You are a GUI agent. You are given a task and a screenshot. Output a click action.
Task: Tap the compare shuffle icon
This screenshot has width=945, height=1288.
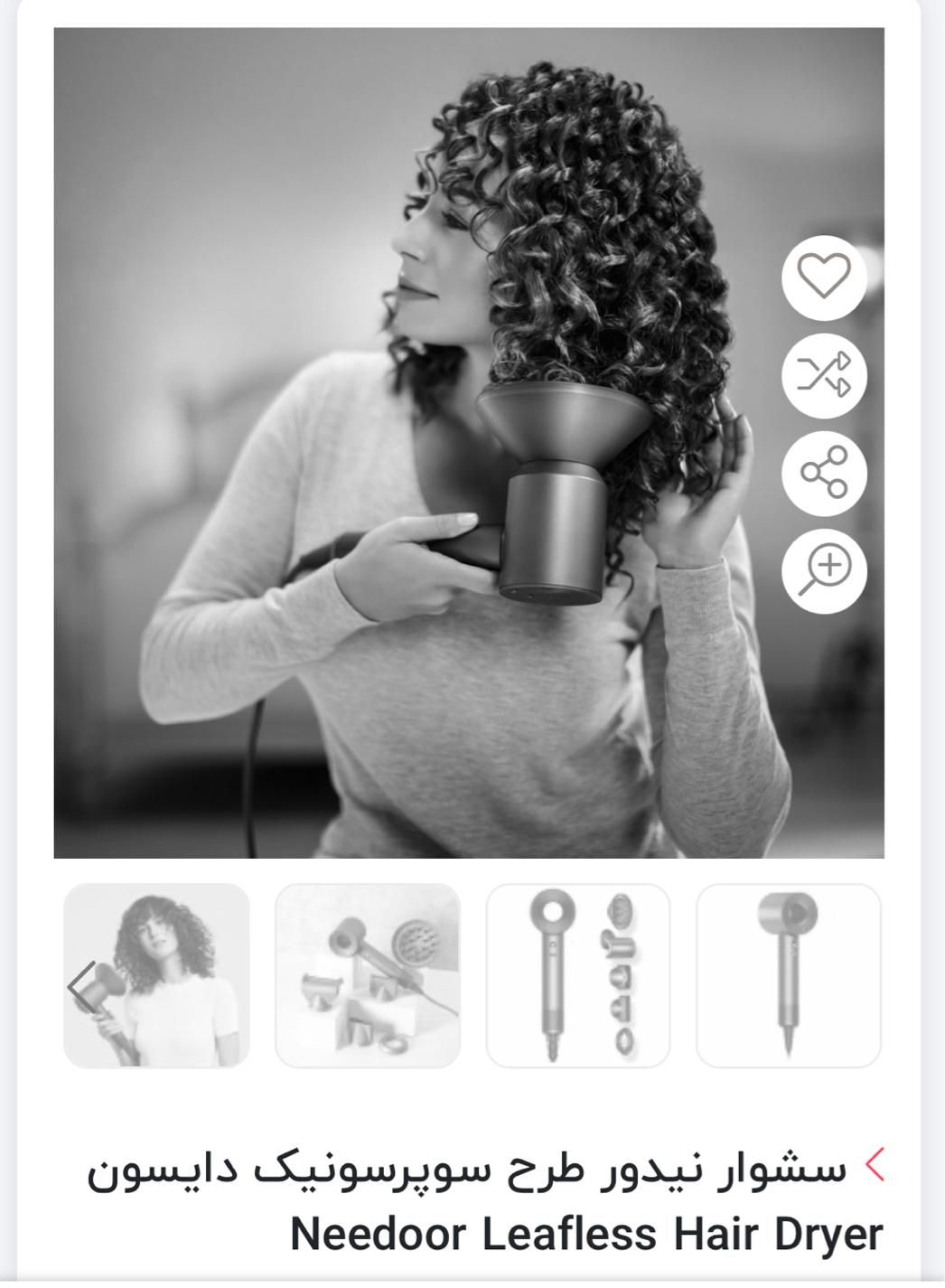point(823,374)
